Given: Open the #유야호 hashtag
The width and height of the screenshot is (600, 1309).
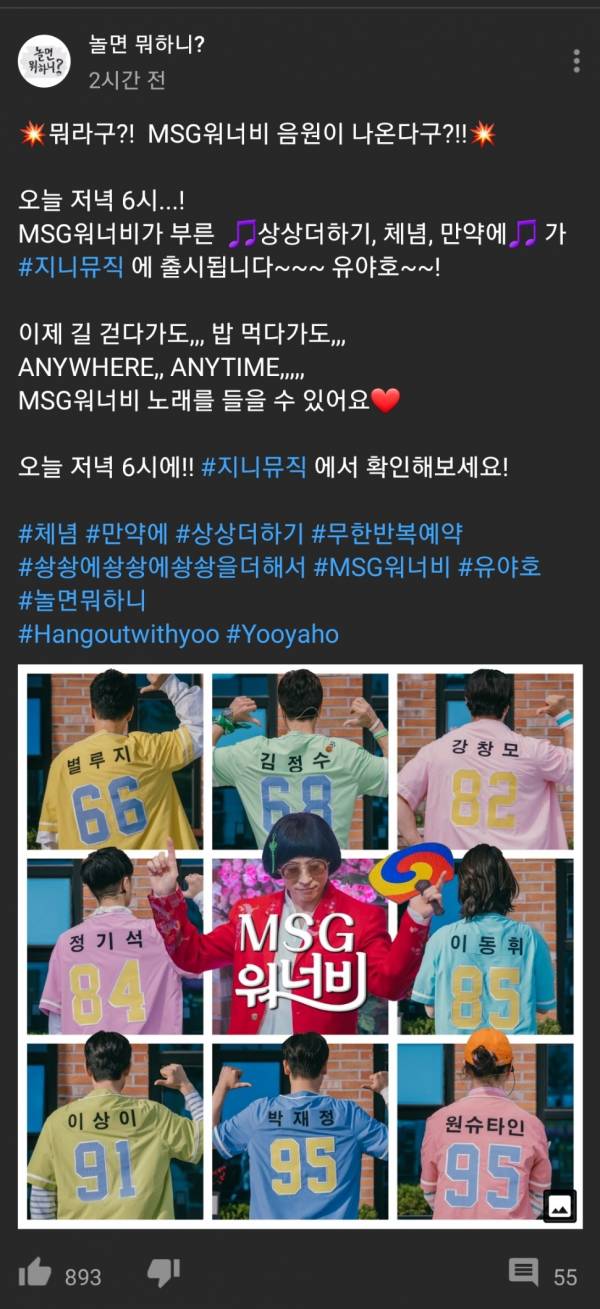Looking at the screenshot, I should tap(499, 567).
